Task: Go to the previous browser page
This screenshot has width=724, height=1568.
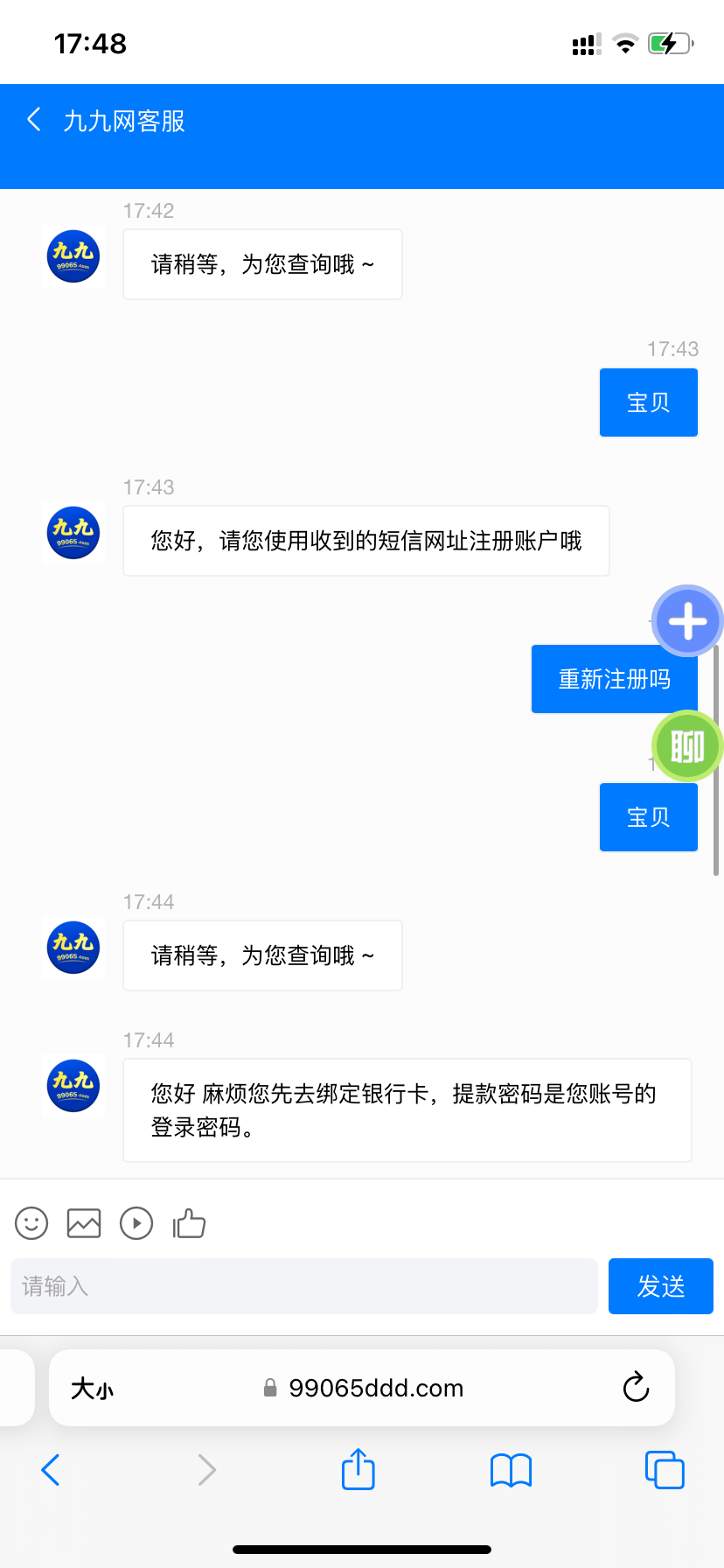Action: tap(51, 1470)
